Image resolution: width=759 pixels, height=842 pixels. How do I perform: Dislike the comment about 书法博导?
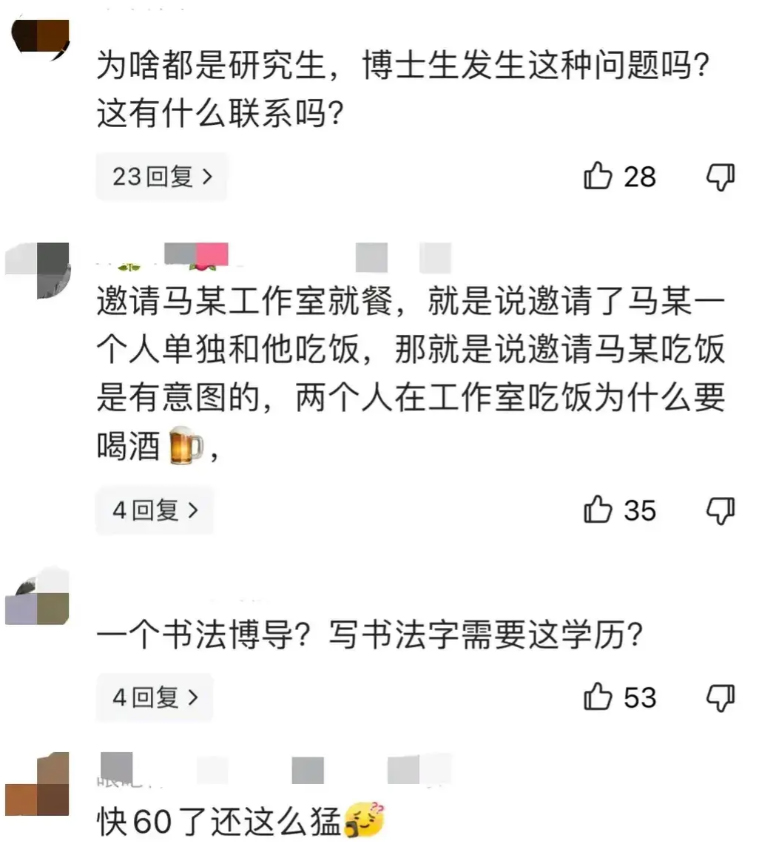(x=720, y=697)
